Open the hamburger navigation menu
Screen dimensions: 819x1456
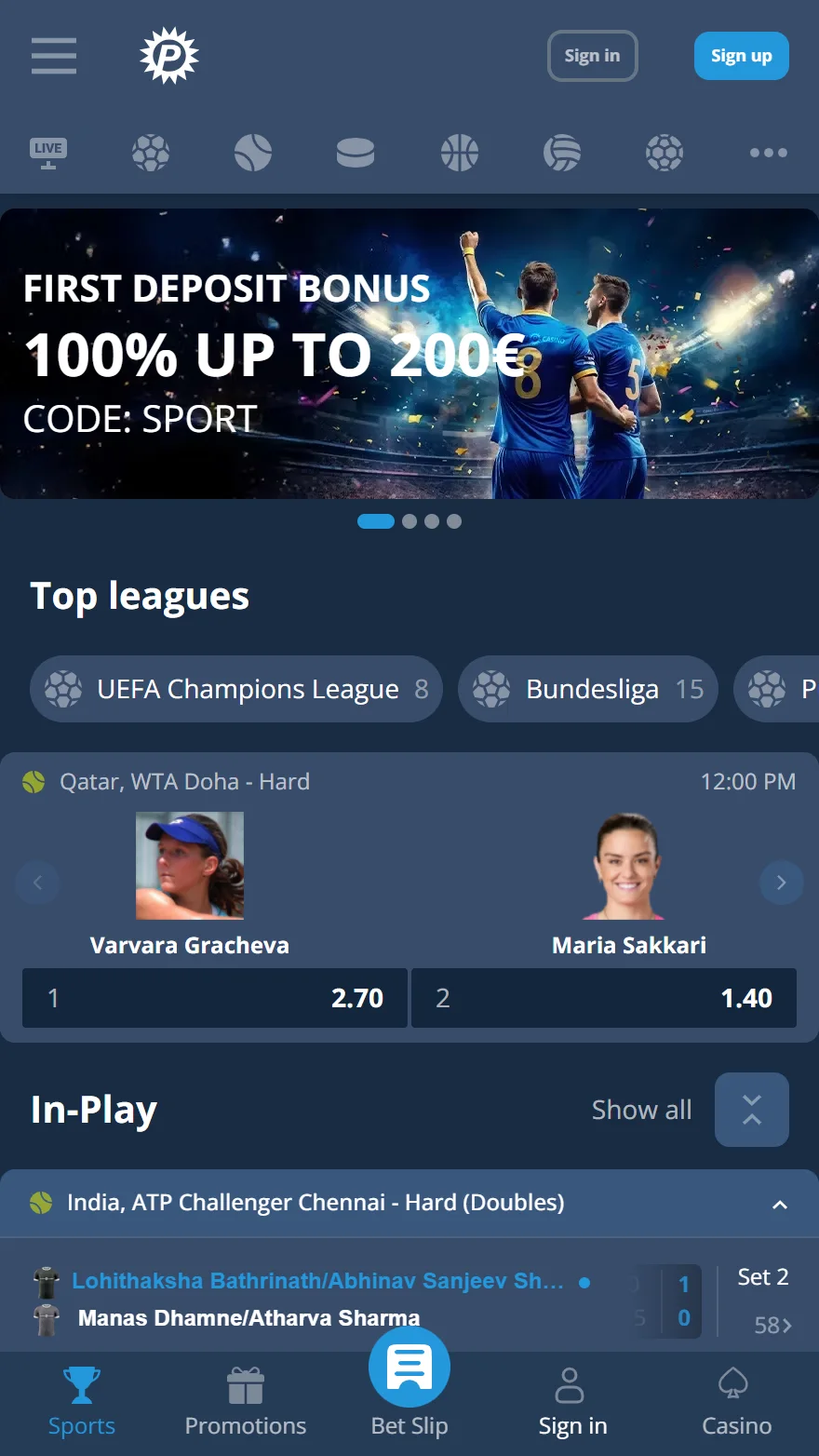pyautogui.click(x=53, y=56)
